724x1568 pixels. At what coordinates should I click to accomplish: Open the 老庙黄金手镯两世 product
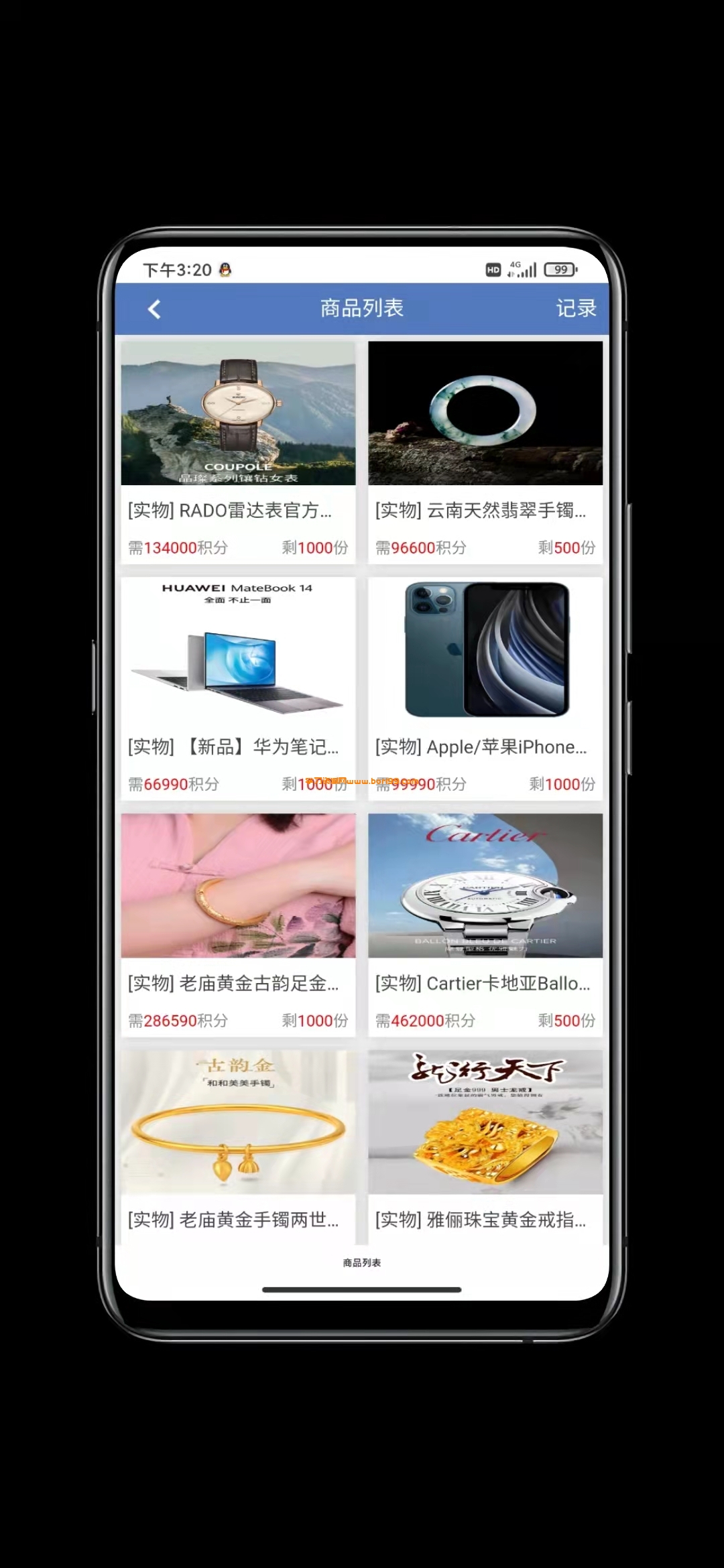click(x=238, y=1145)
